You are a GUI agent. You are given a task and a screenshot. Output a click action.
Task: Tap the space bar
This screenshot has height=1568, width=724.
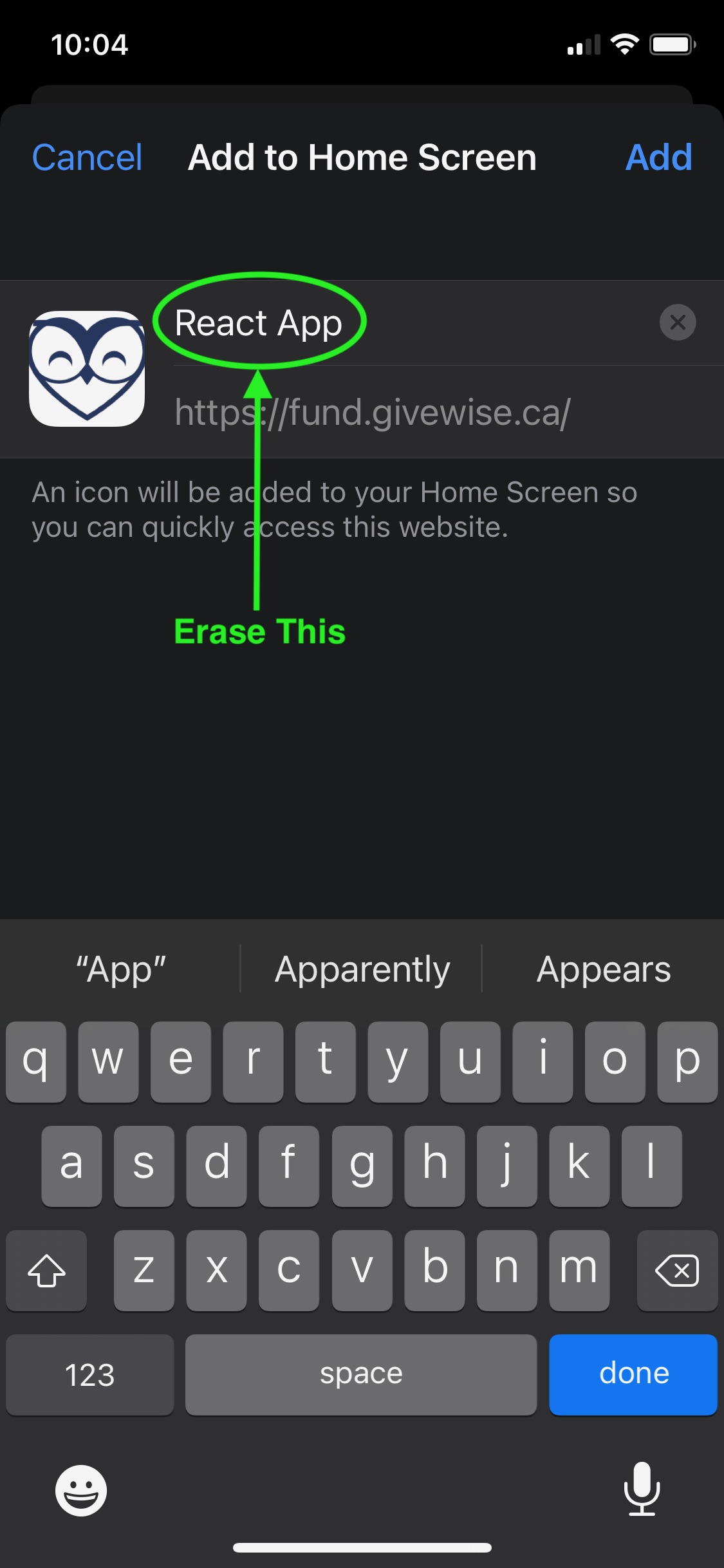click(x=361, y=1374)
